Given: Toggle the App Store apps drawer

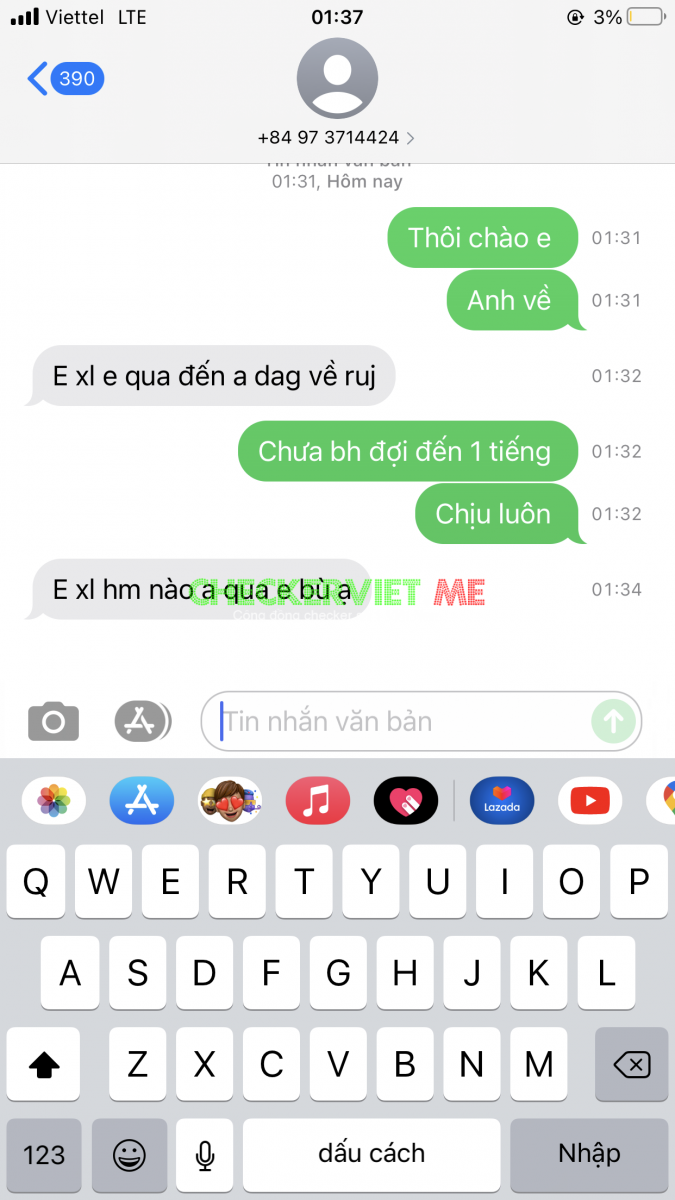Looking at the screenshot, I should pos(142,721).
